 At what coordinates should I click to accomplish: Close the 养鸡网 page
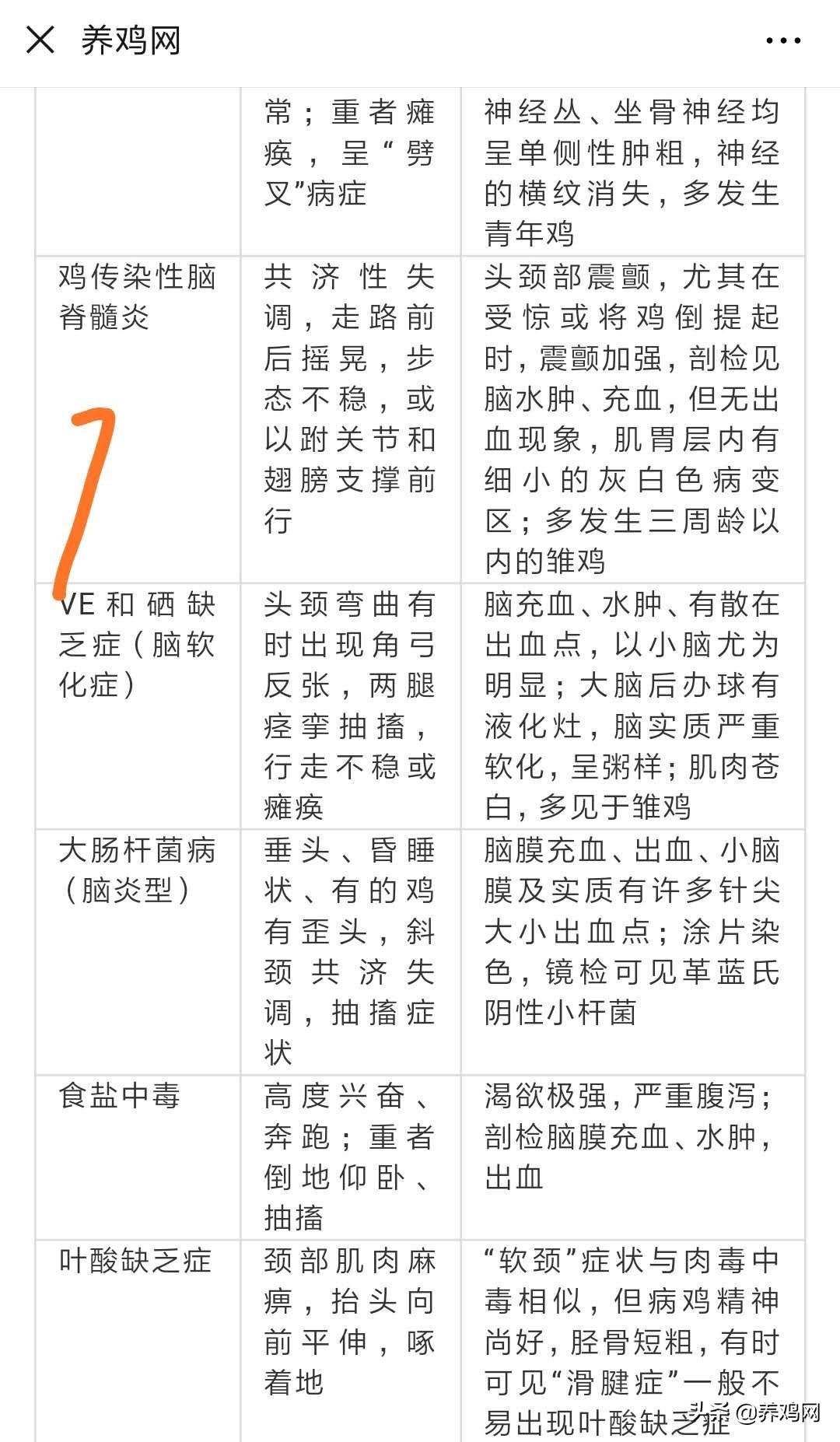coord(40,40)
